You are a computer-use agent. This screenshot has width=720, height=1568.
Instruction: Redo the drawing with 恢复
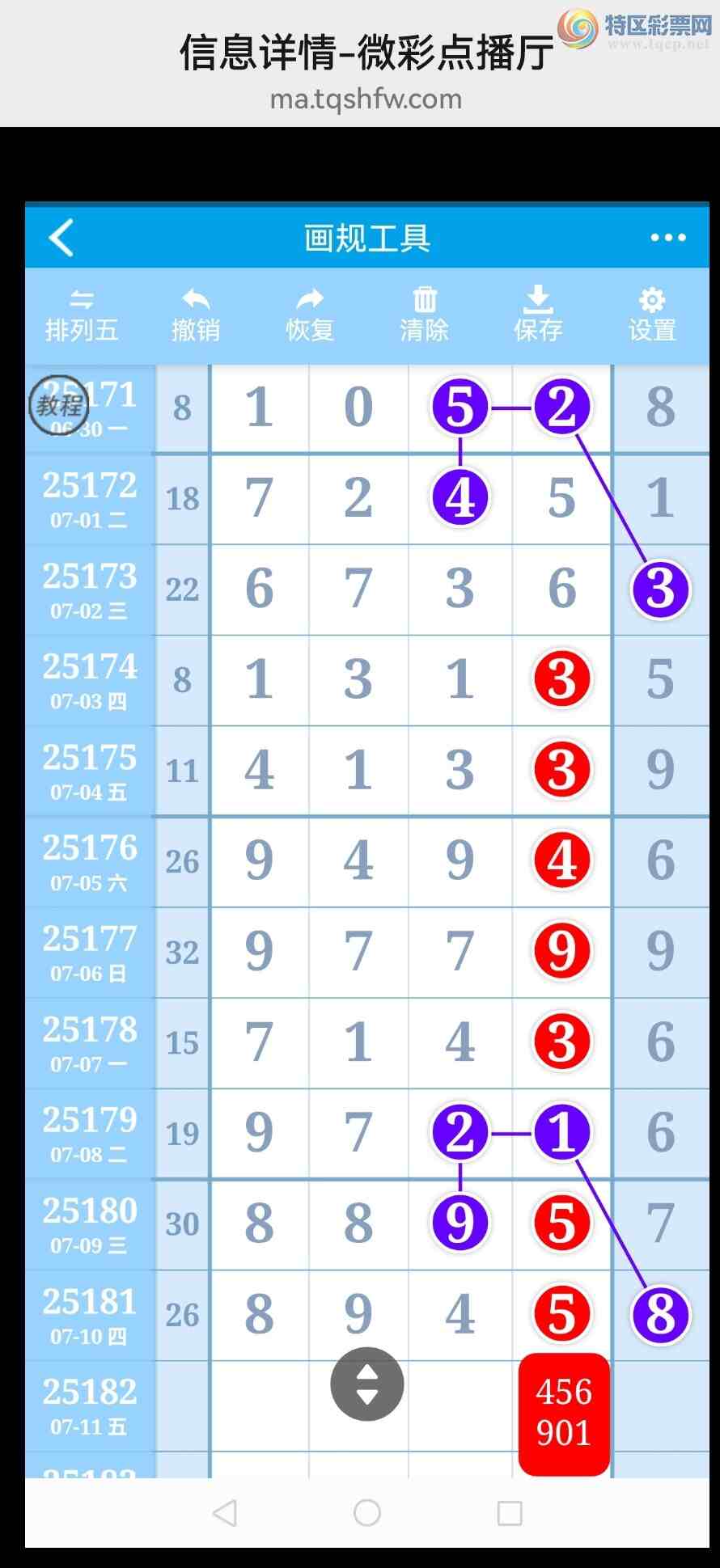click(x=310, y=316)
